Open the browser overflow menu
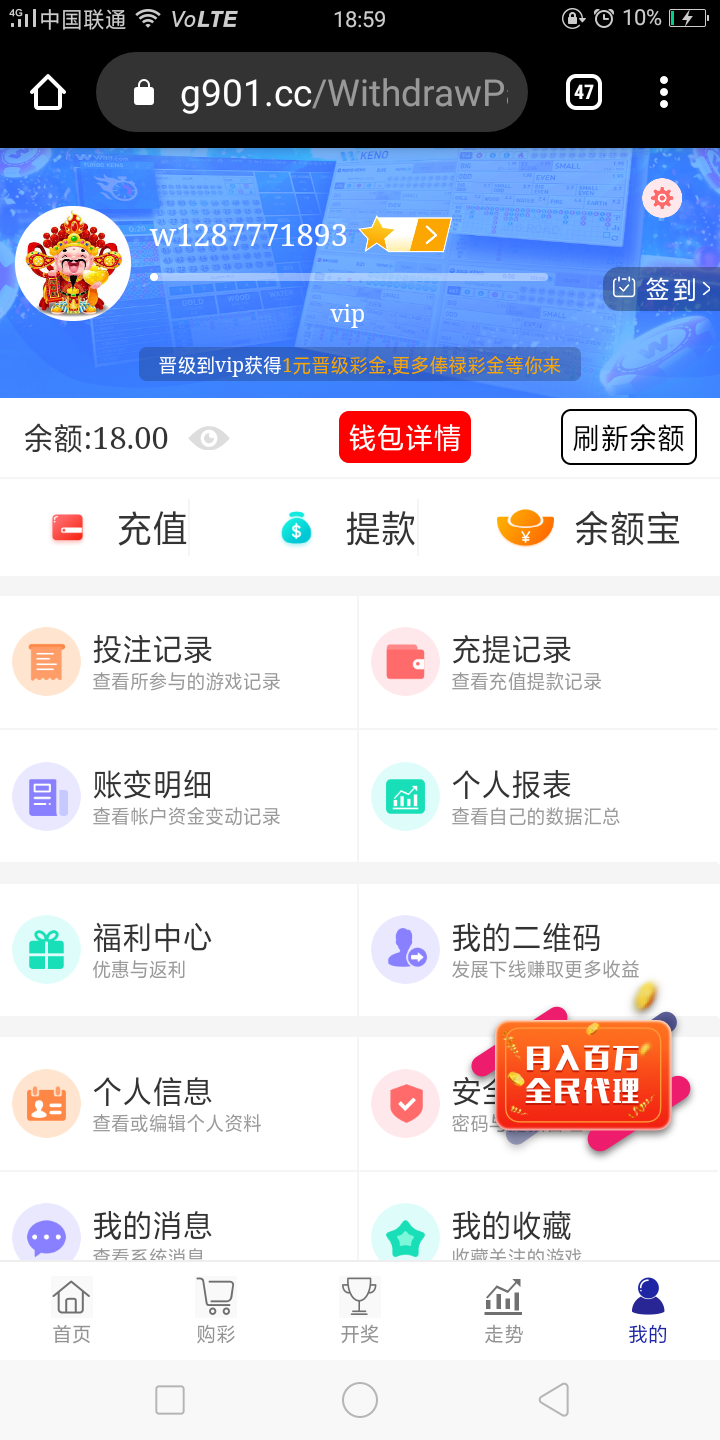The image size is (720, 1440). (663, 91)
